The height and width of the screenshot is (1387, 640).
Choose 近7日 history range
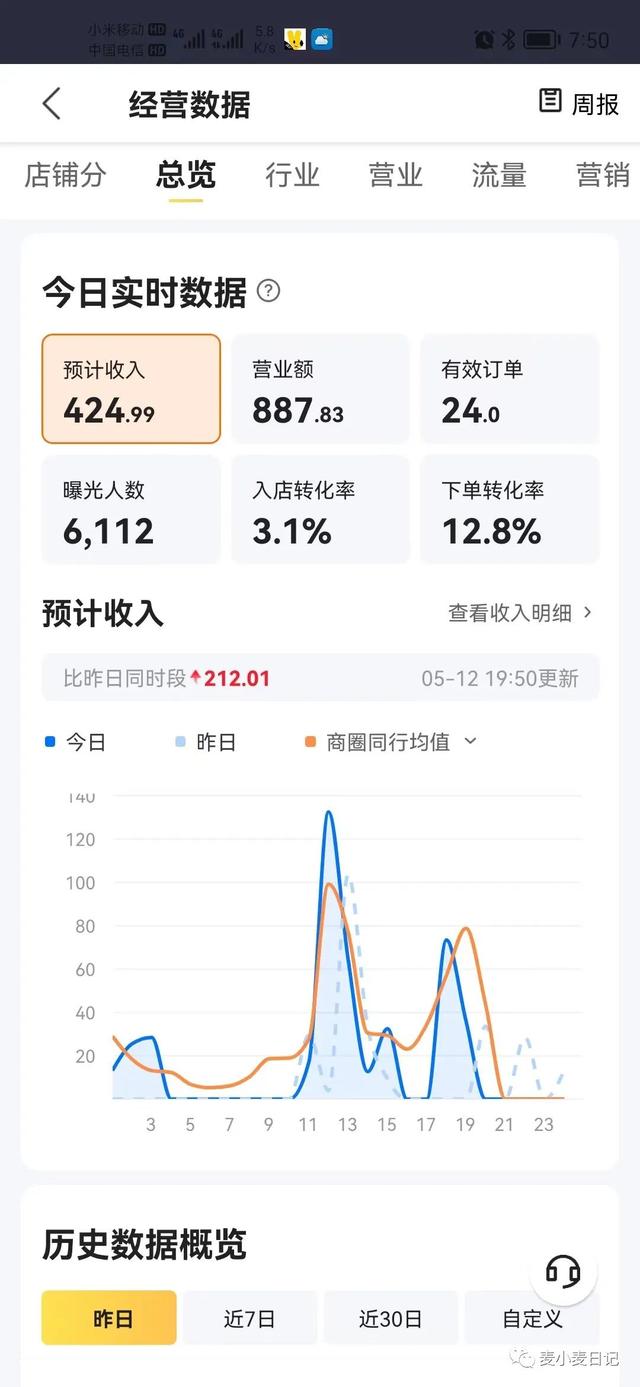(249, 1318)
